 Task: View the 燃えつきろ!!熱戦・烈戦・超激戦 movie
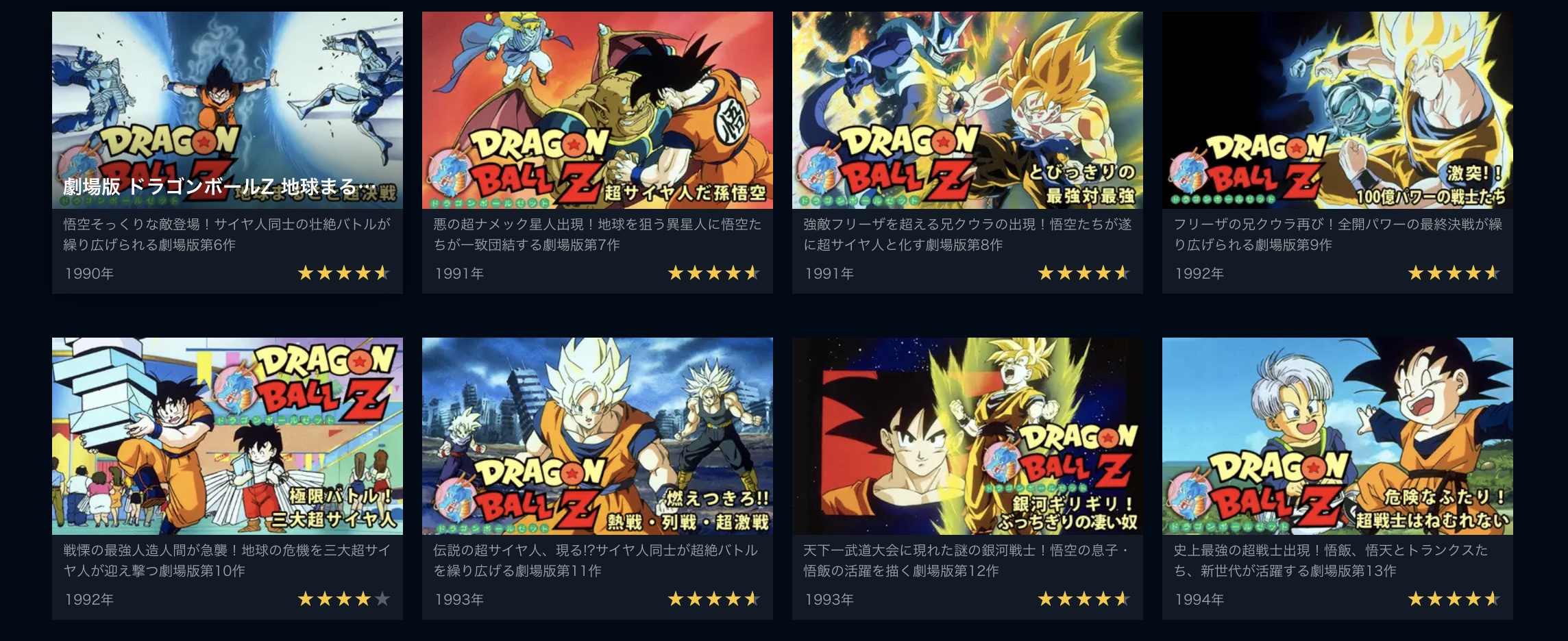[x=597, y=436]
